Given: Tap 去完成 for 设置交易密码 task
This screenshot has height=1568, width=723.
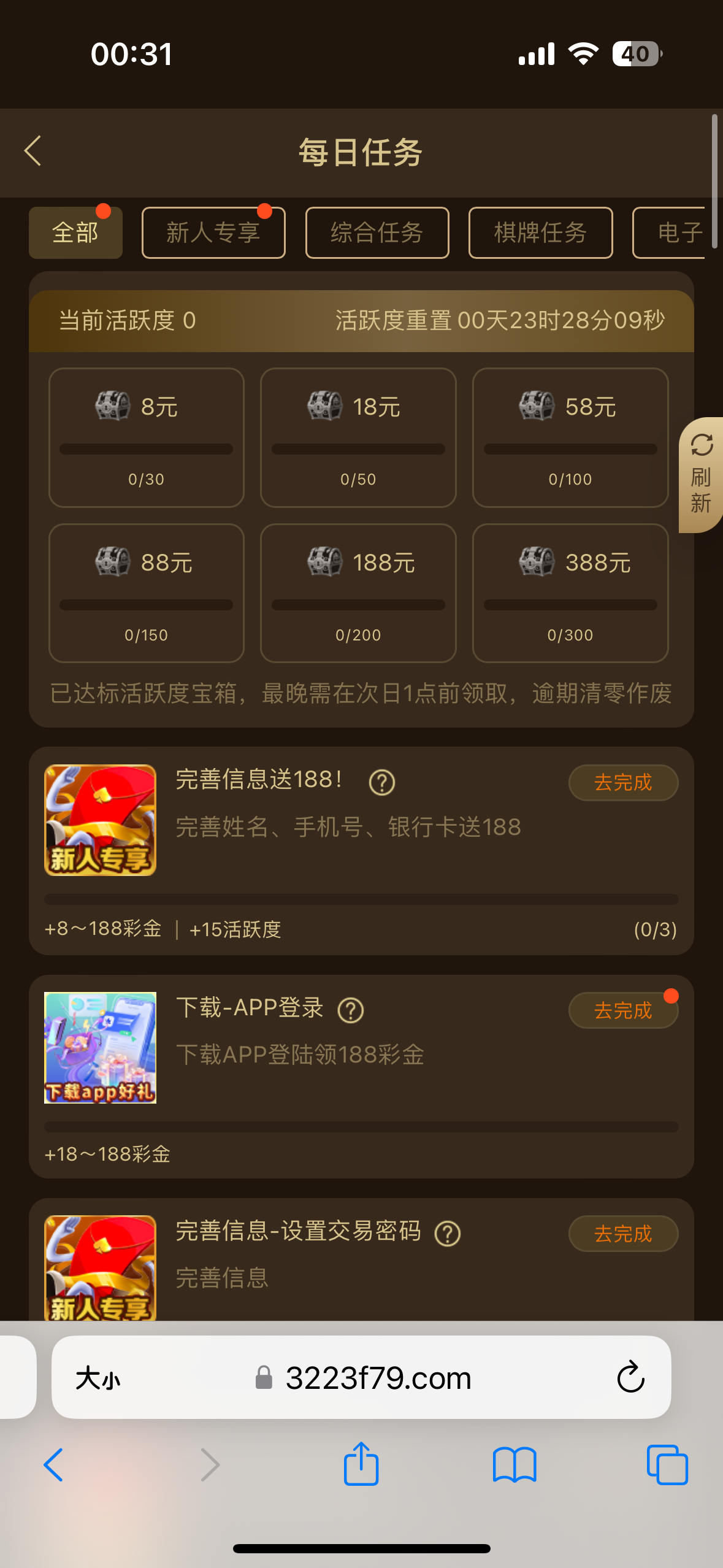Looking at the screenshot, I should click(623, 1234).
